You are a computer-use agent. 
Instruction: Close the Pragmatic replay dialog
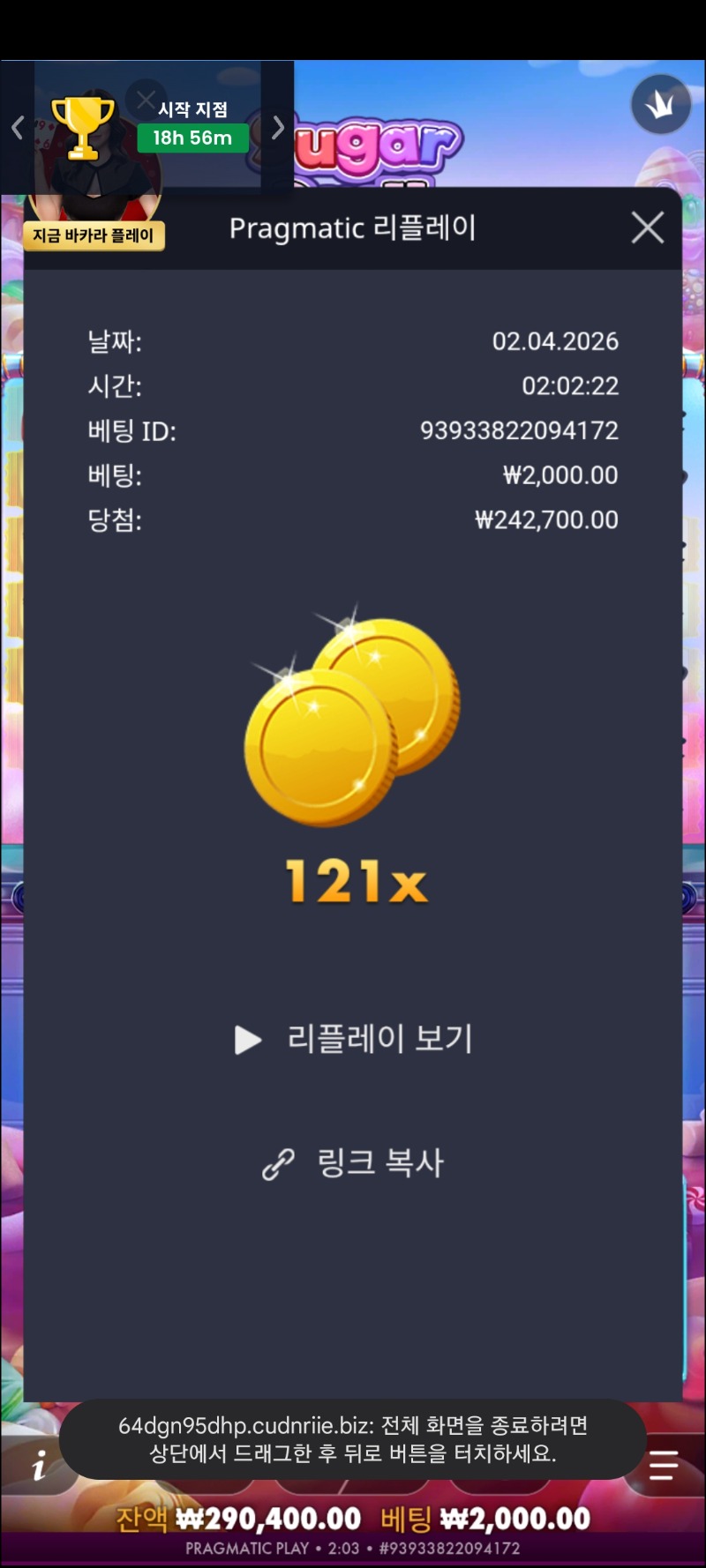coord(648,228)
